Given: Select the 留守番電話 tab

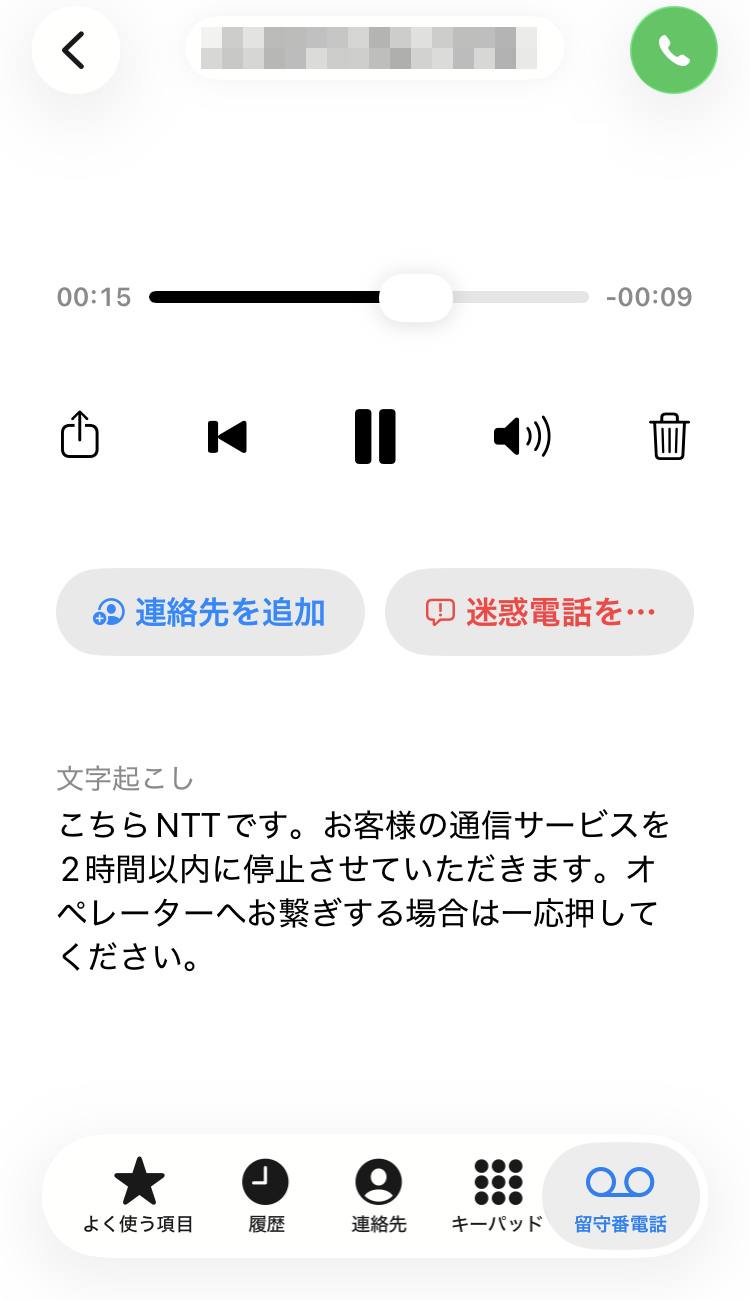Looking at the screenshot, I should [620, 1195].
